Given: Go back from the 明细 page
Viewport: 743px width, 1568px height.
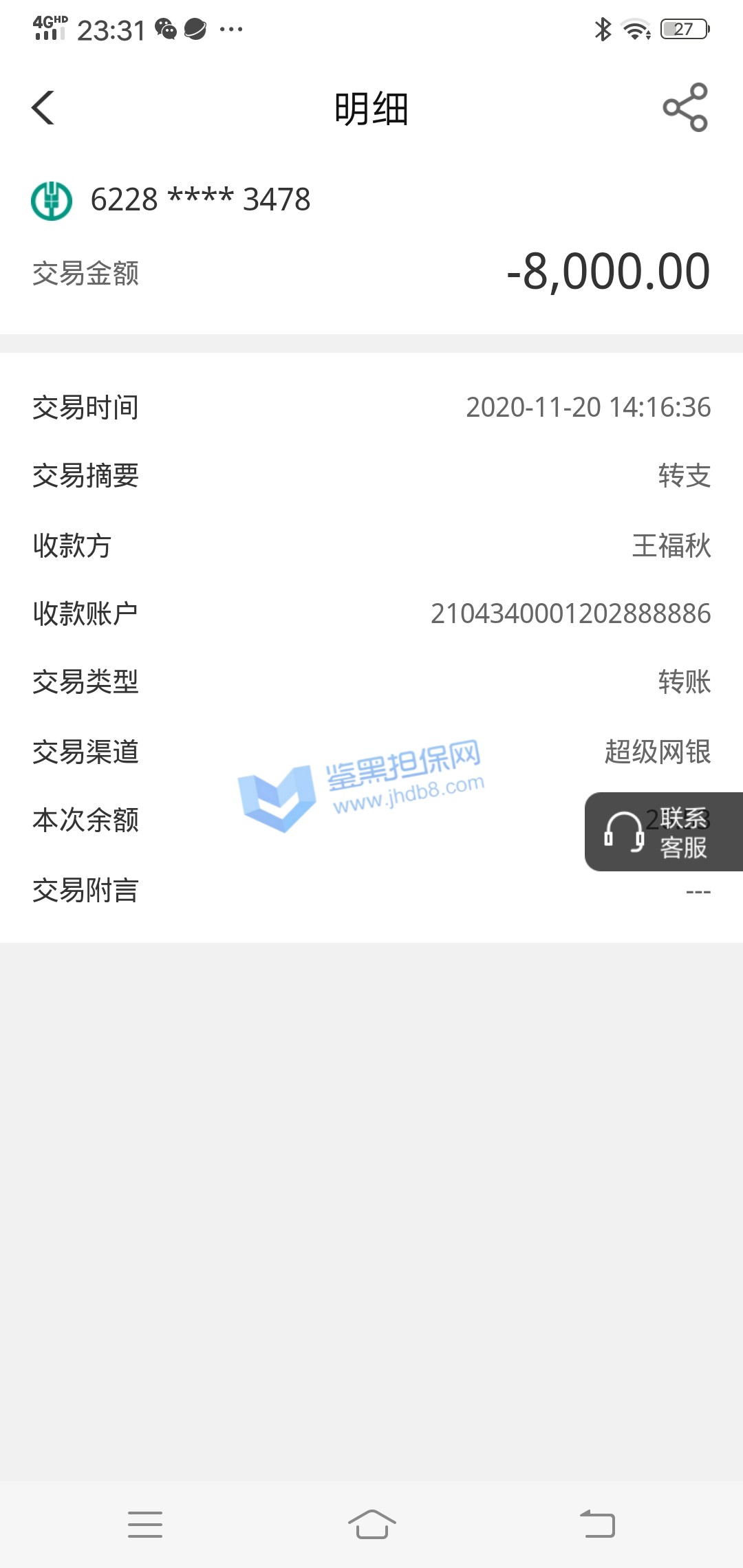Looking at the screenshot, I should click(x=43, y=108).
